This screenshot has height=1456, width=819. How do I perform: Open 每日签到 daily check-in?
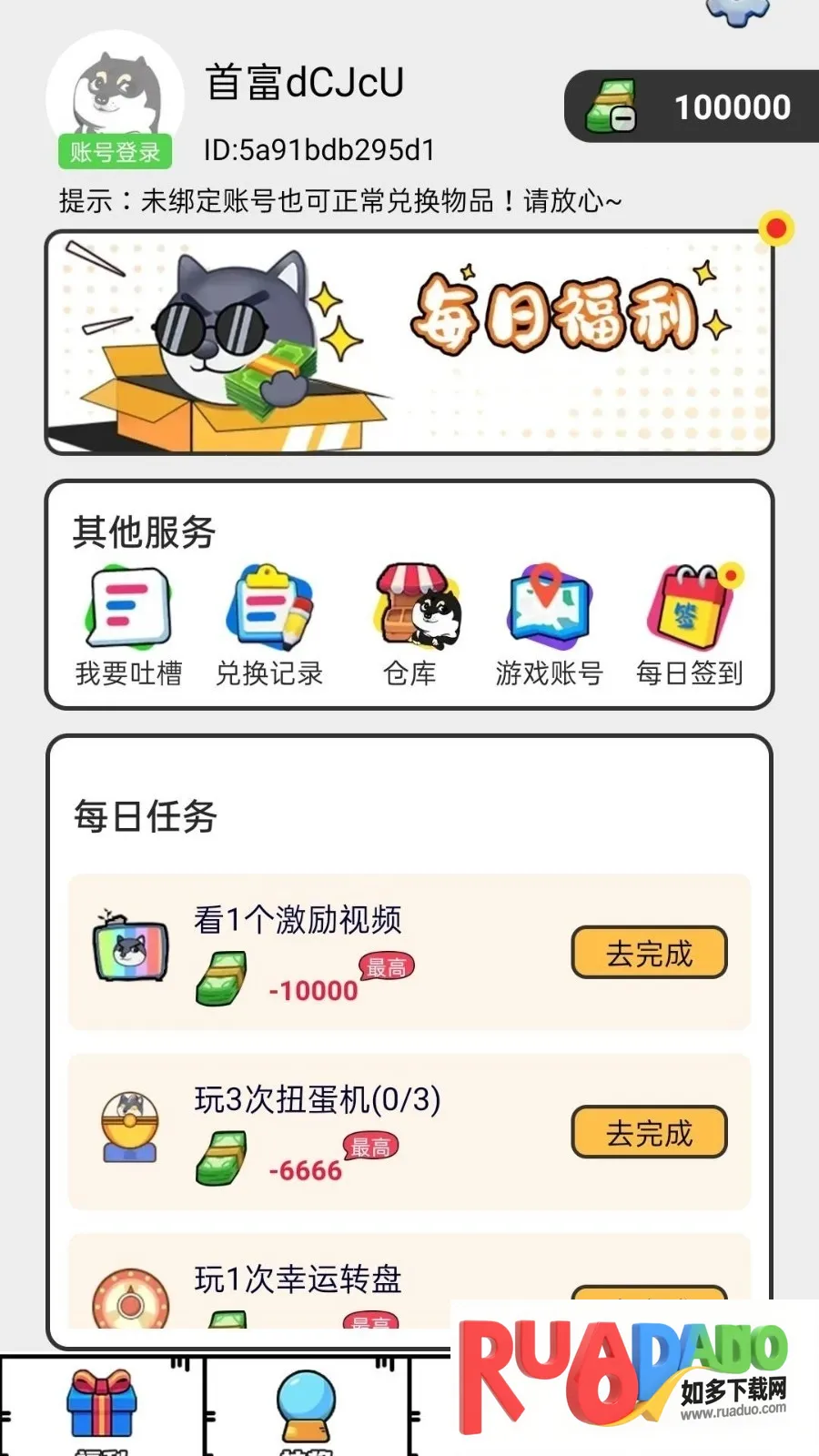690,626
